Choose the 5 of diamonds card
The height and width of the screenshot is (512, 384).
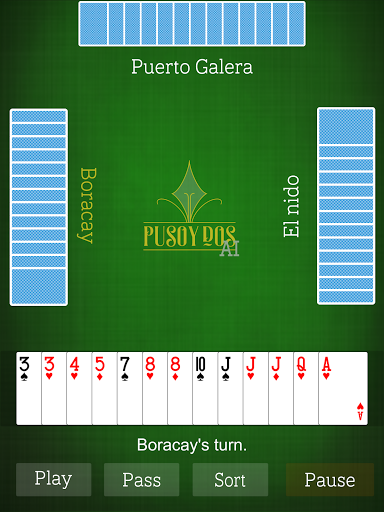(x=105, y=388)
